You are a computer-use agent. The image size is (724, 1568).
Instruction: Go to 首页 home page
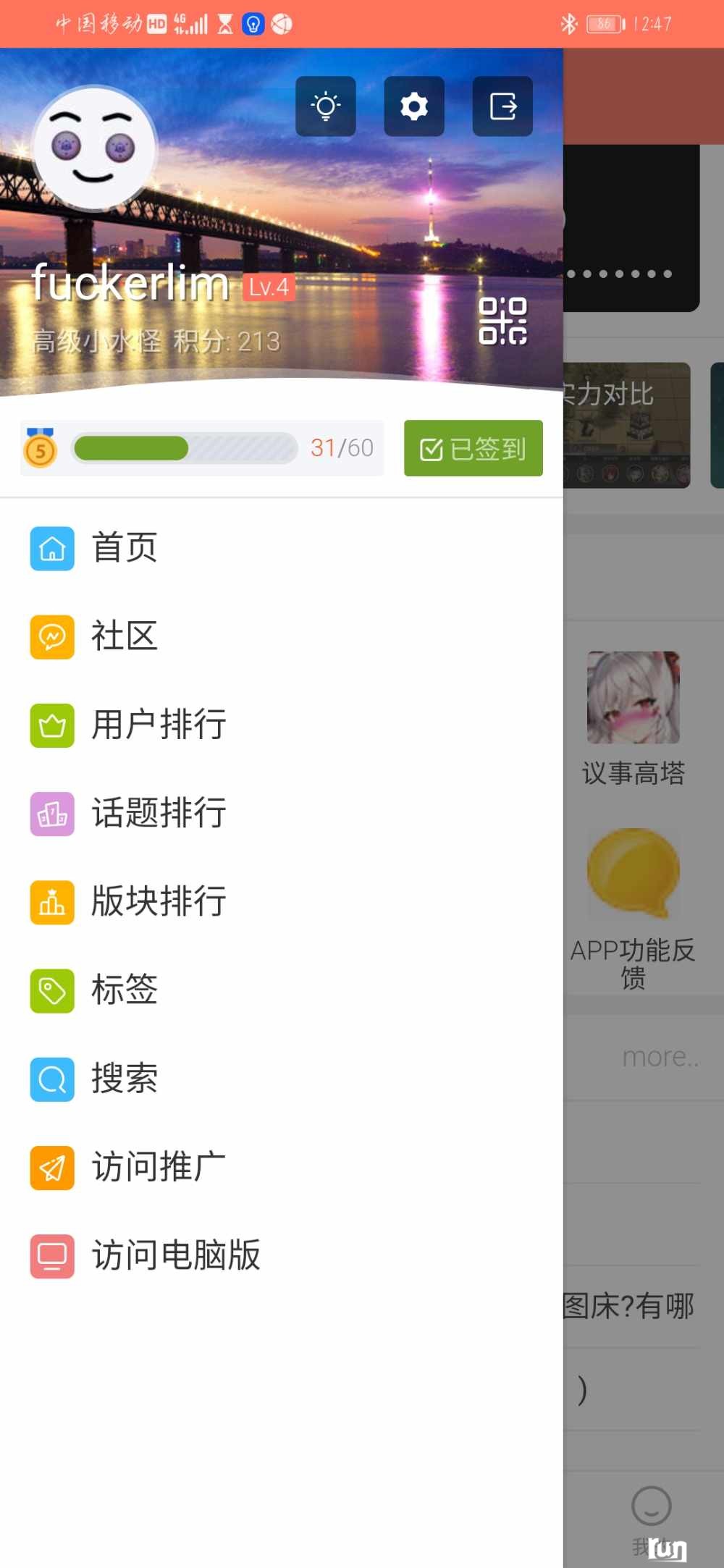point(123,548)
